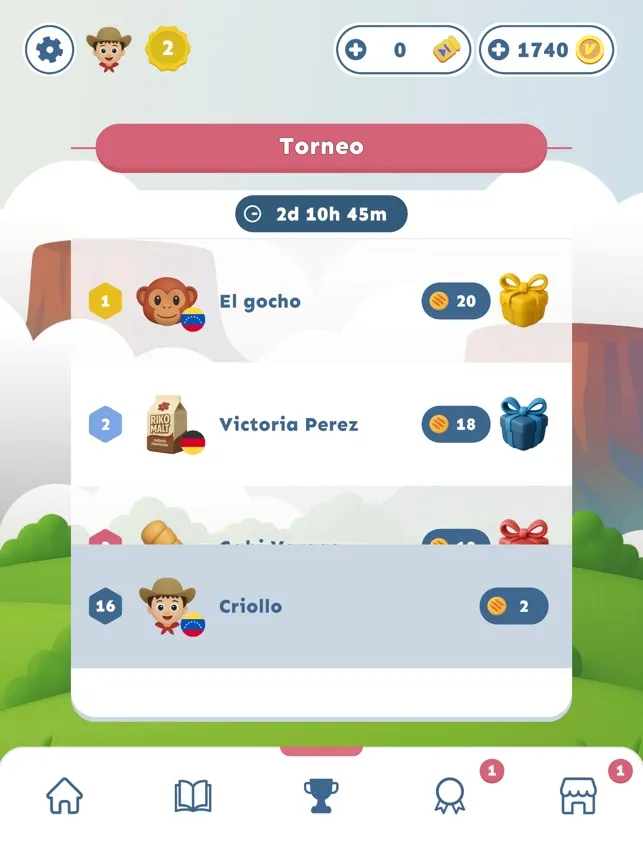Tap the tournament countdown timer pill

[321, 214]
